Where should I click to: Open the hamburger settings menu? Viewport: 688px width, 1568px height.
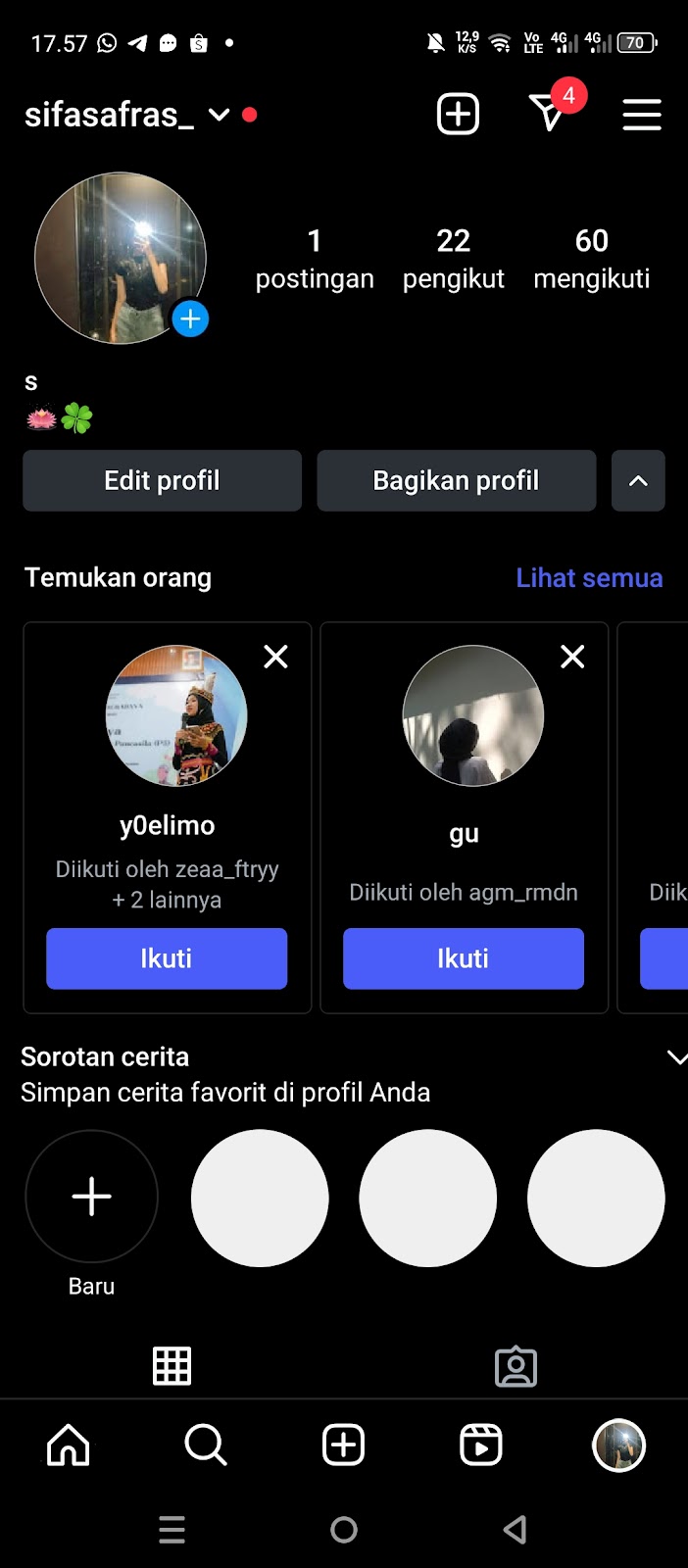642,115
